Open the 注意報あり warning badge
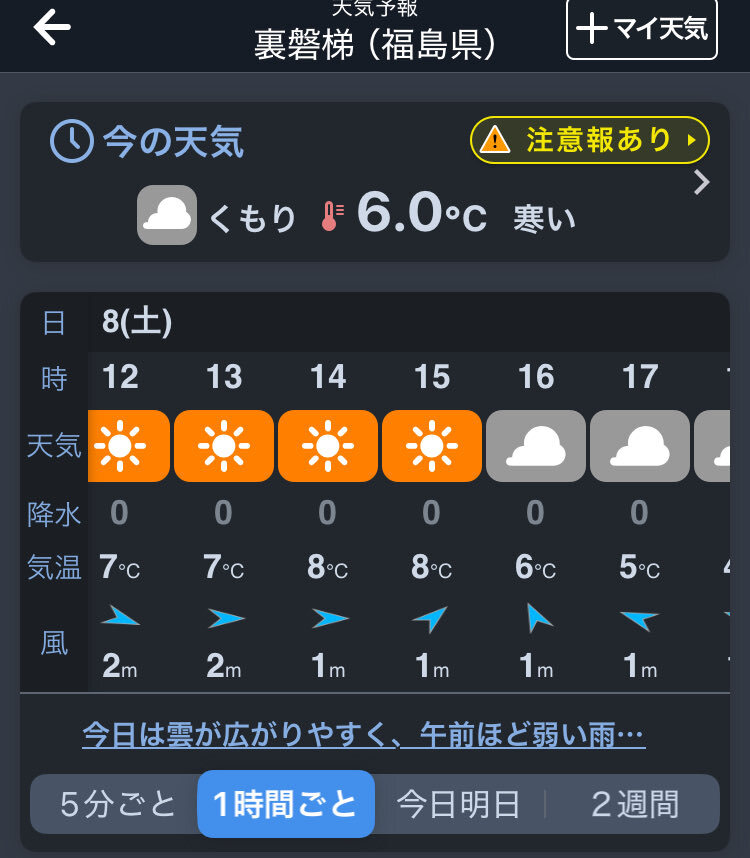The width and height of the screenshot is (750, 858). click(x=589, y=140)
